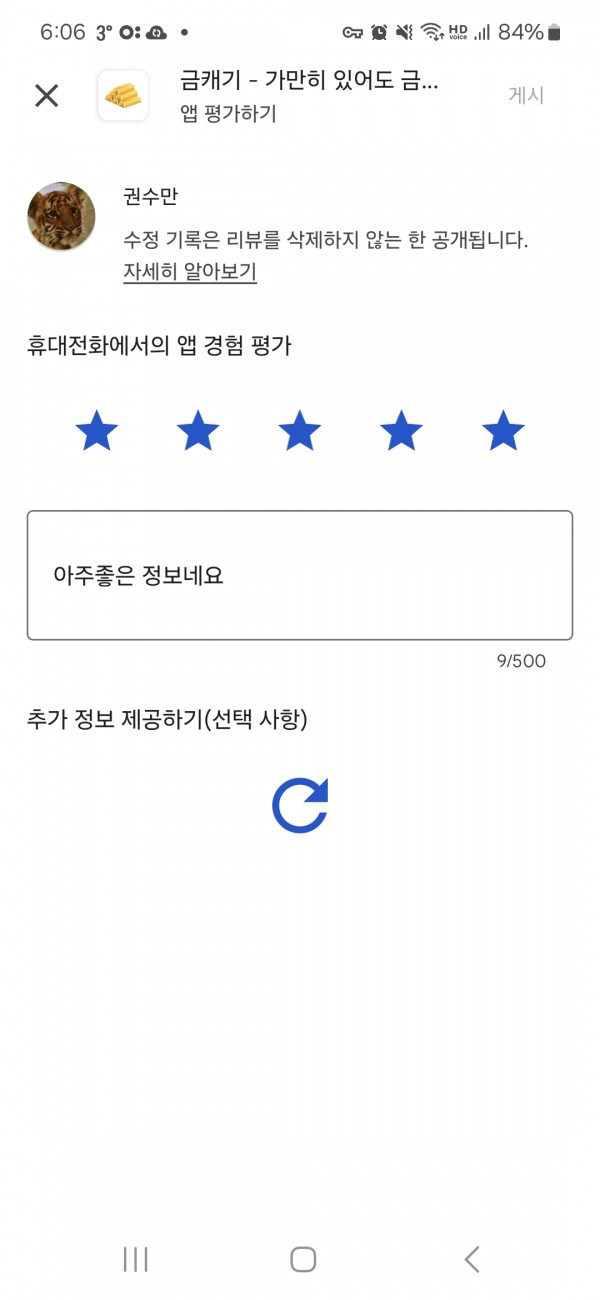
Task: Tap the reload icon for additional info
Action: point(300,805)
